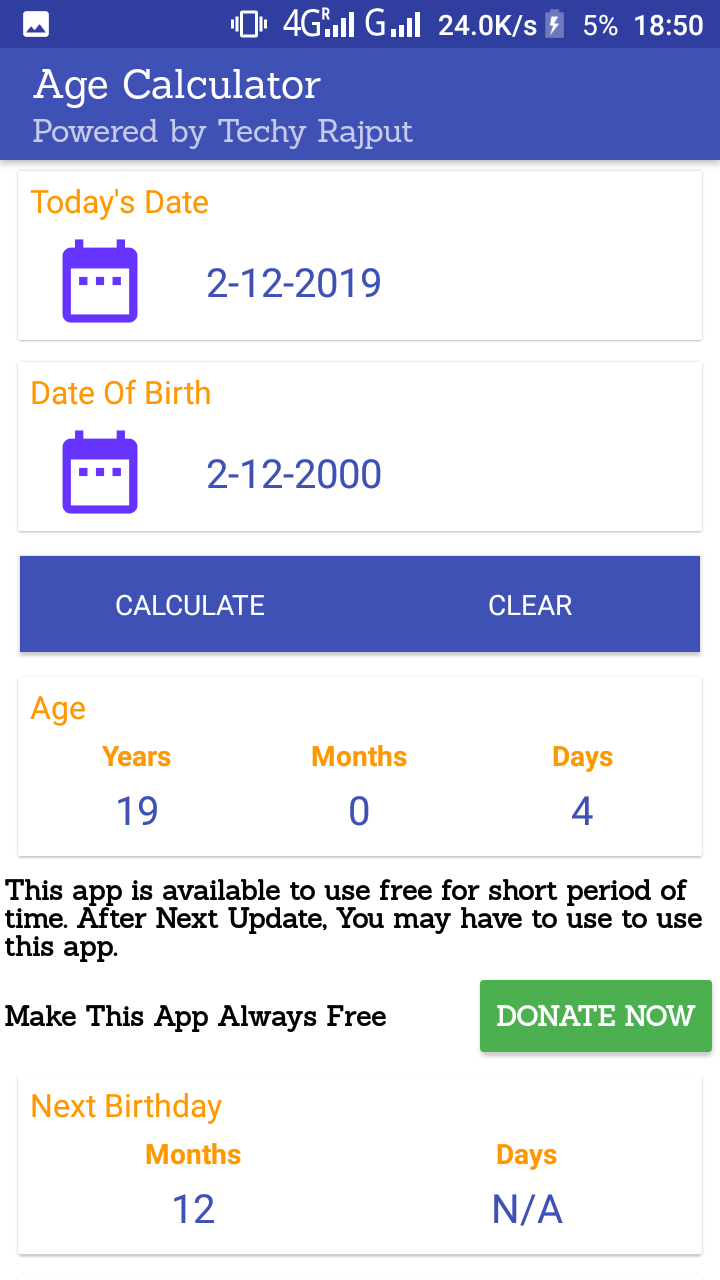720x1280 pixels.
Task: Click the DONATE NOW button
Action: pos(595,1016)
